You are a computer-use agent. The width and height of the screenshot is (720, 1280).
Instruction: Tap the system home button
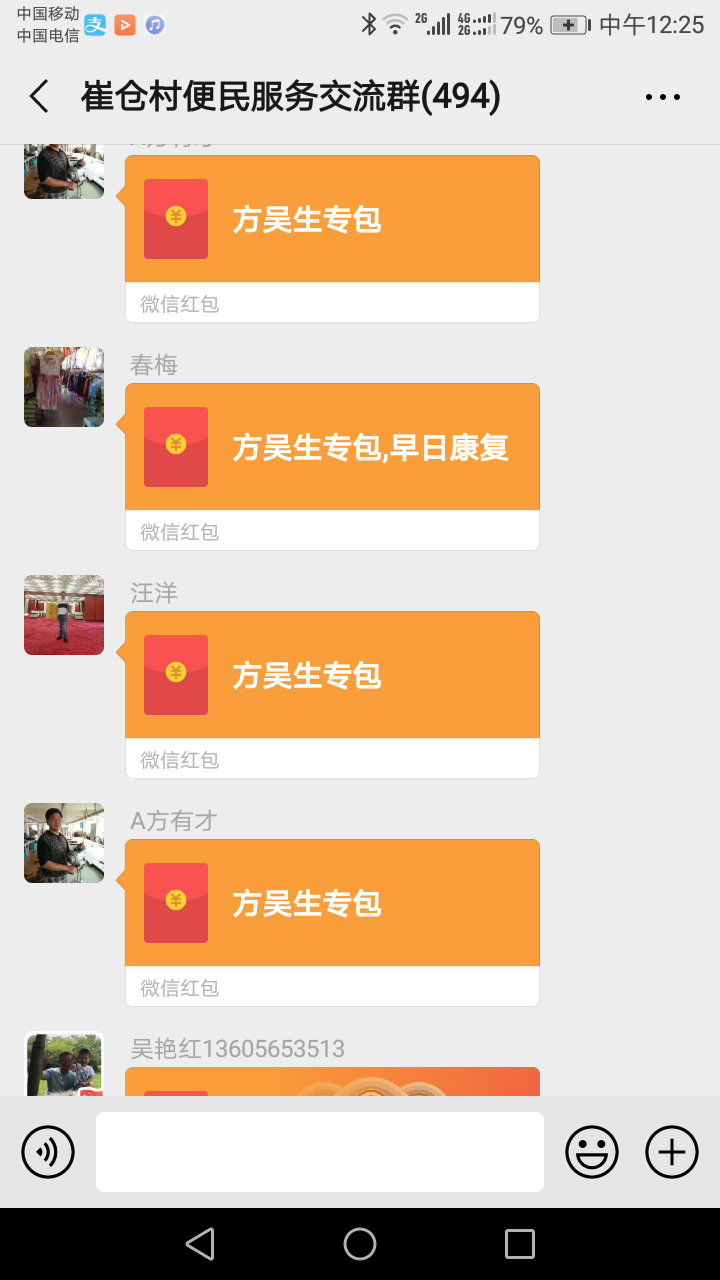pyautogui.click(x=360, y=1244)
